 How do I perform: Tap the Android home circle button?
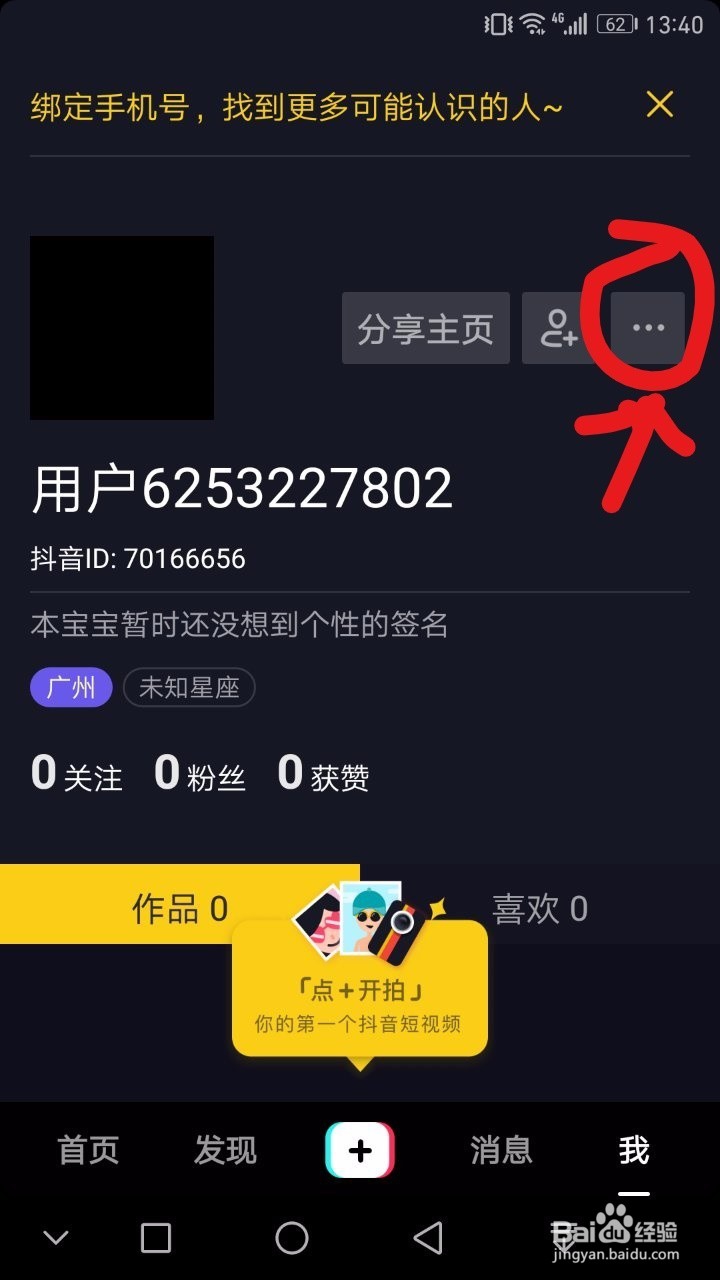[x=290, y=1238]
